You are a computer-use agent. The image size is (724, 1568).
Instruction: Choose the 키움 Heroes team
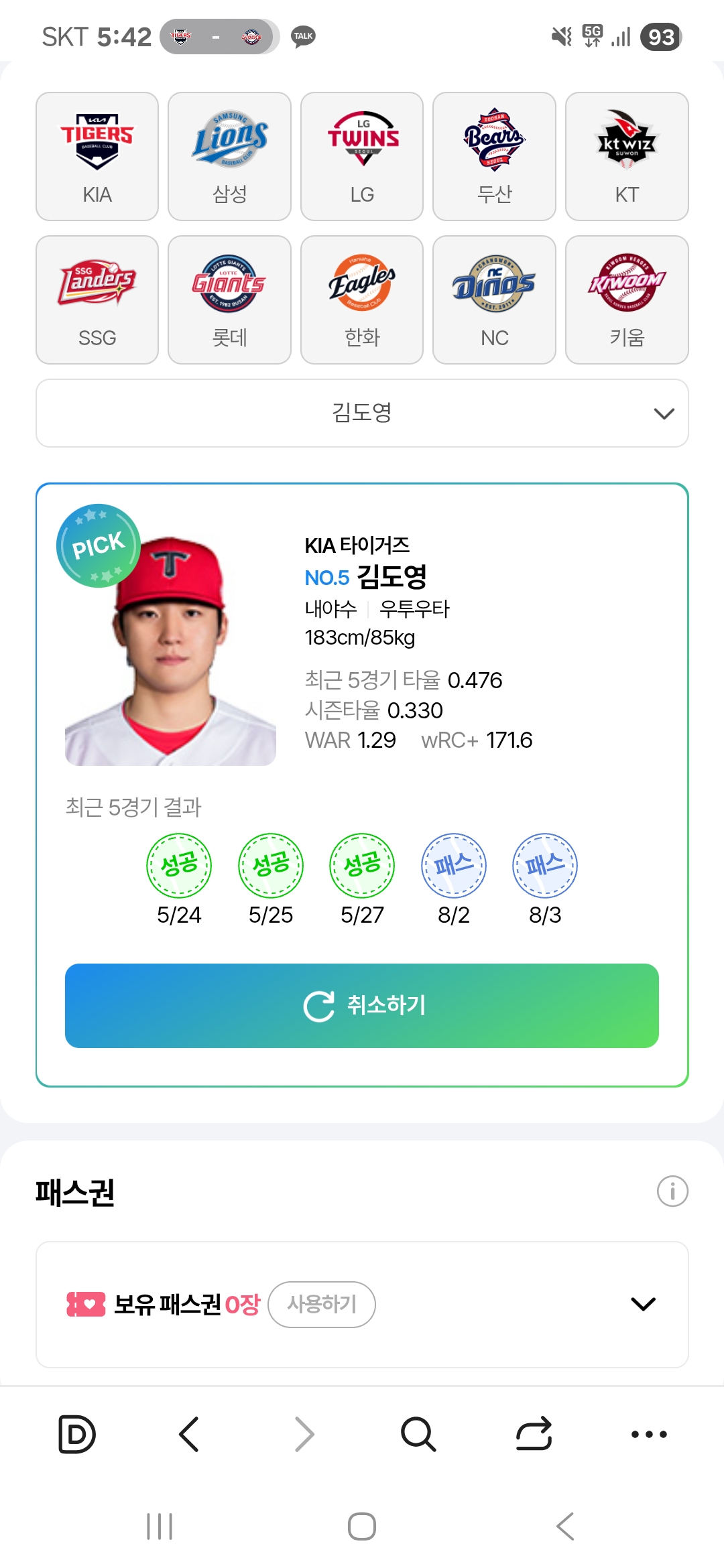[x=627, y=300]
